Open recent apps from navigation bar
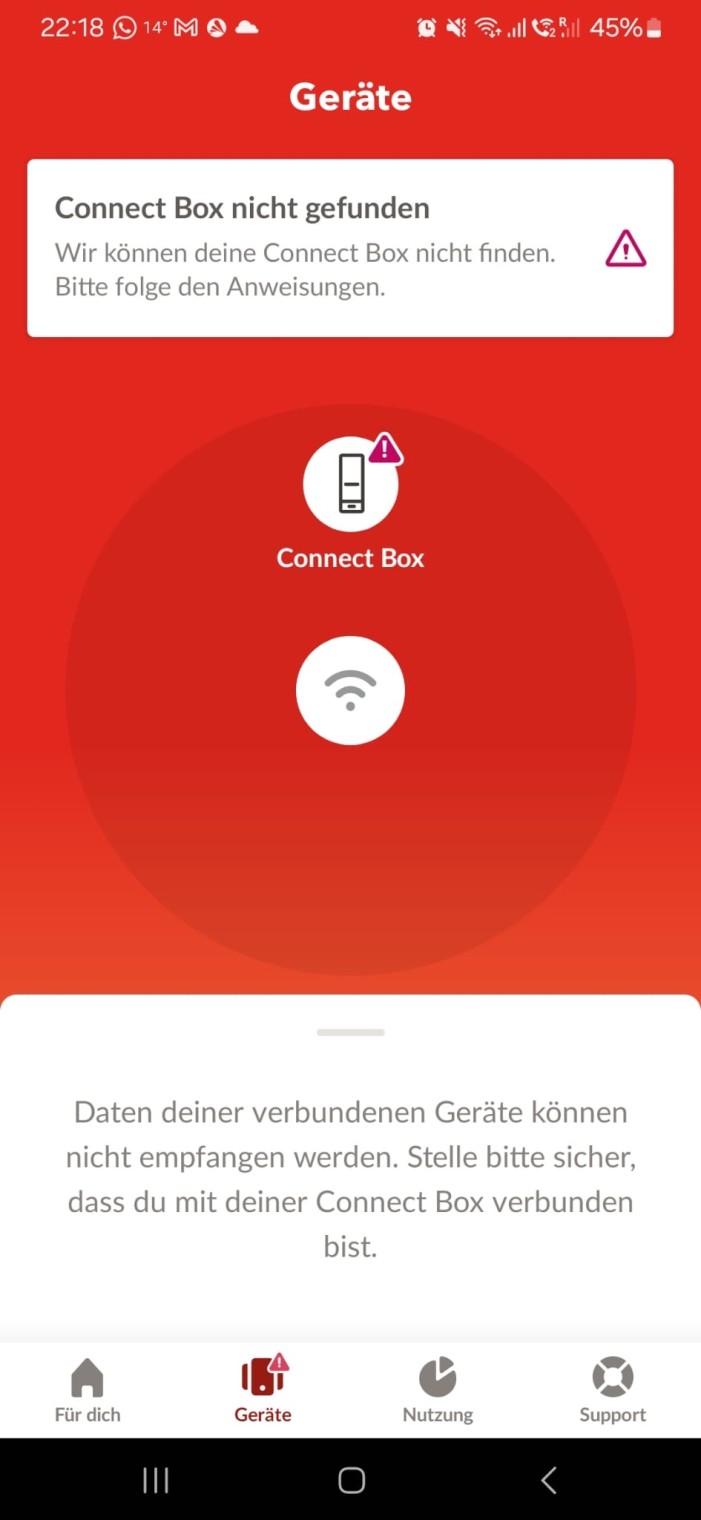The width and height of the screenshot is (701, 1520). [155, 1480]
